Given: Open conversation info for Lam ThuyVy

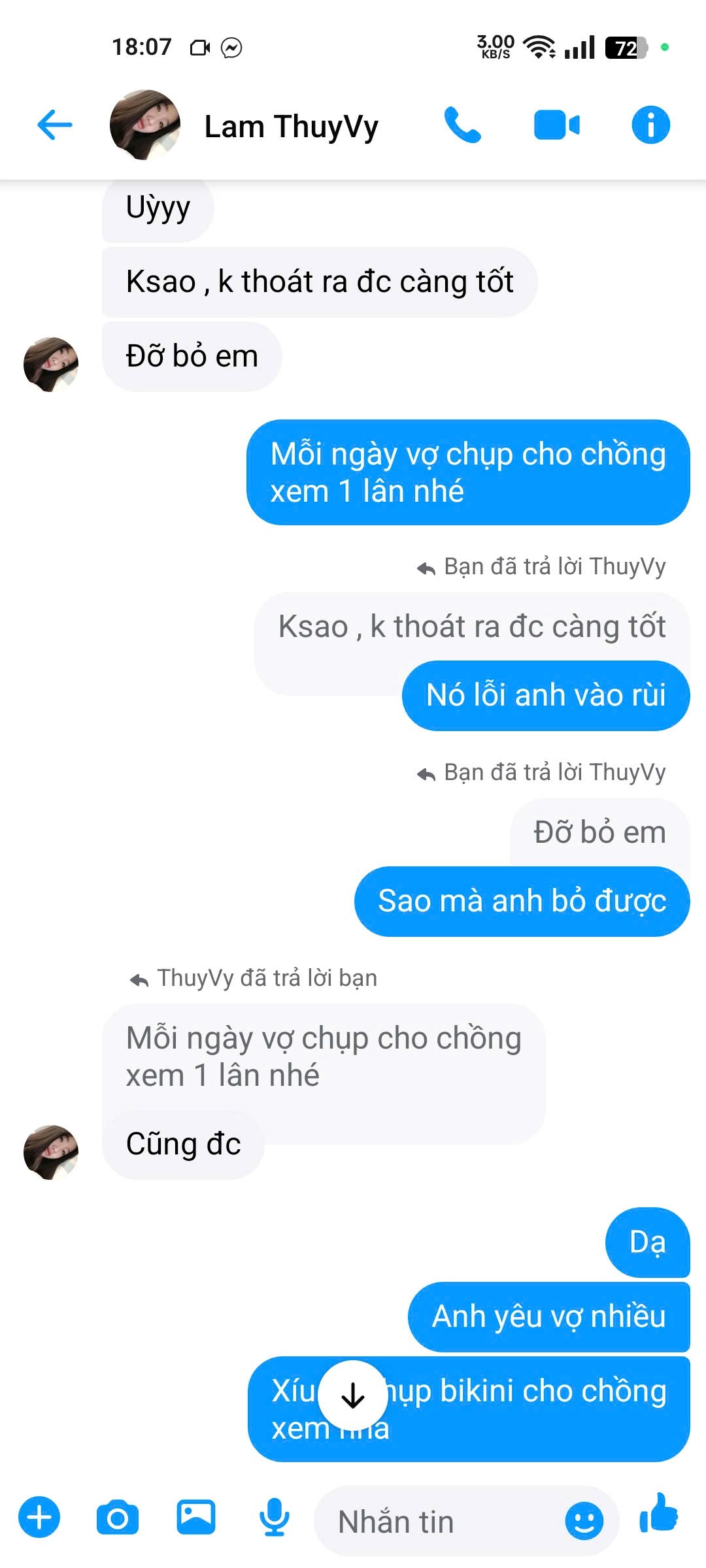Looking at the screenshot, I should pyautogui.click(x=650, y=125).
